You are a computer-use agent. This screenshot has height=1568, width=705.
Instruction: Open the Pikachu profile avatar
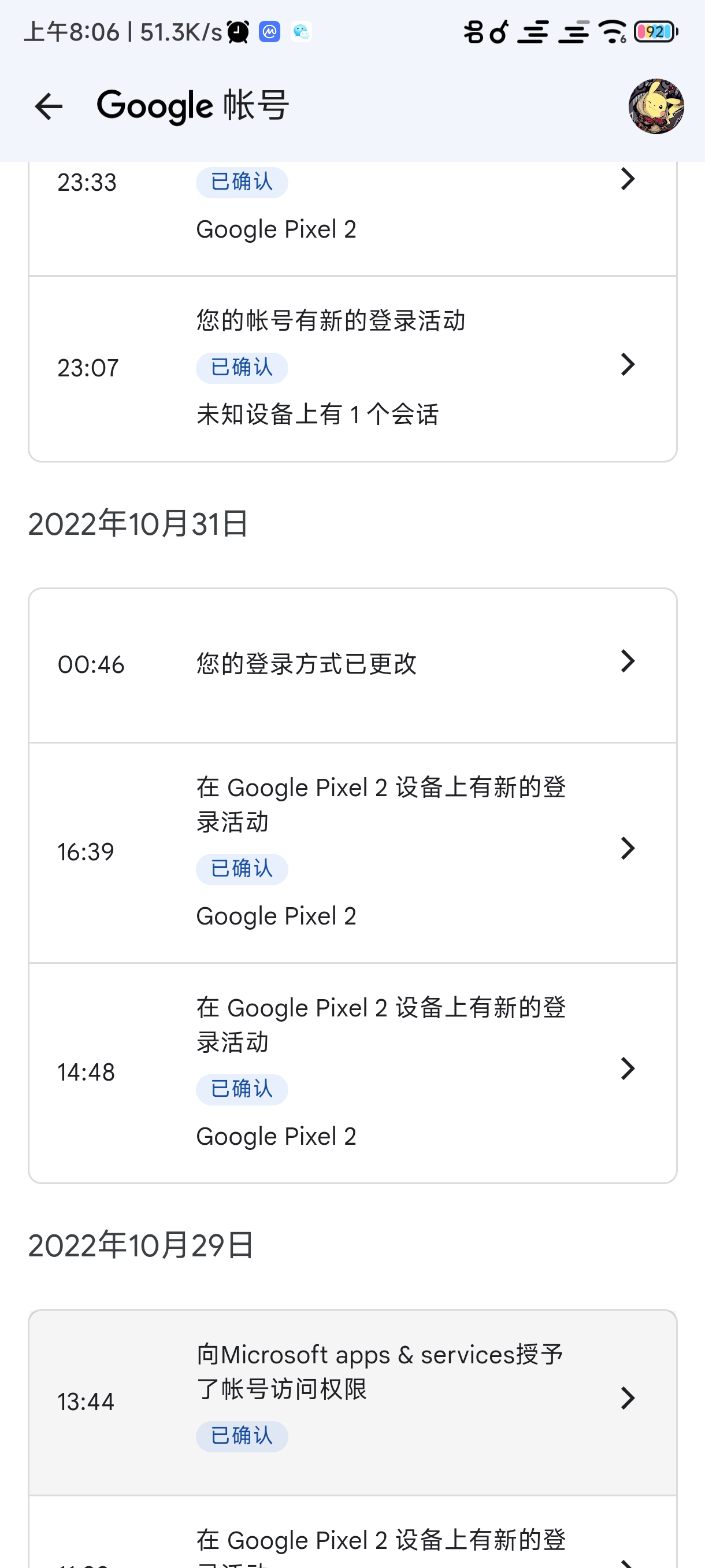click(656, 106)
